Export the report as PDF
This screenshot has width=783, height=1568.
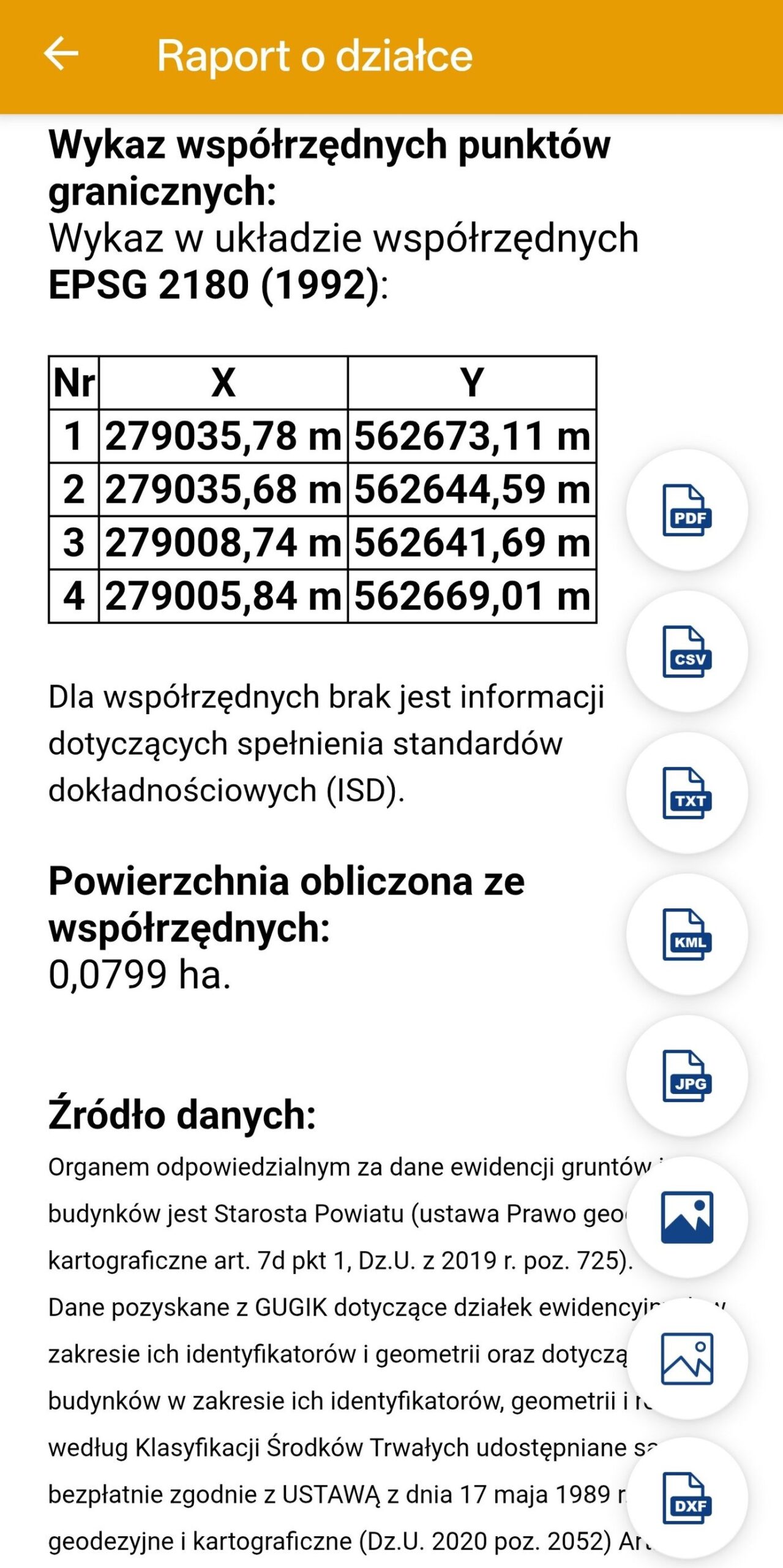tap(687, 510)
